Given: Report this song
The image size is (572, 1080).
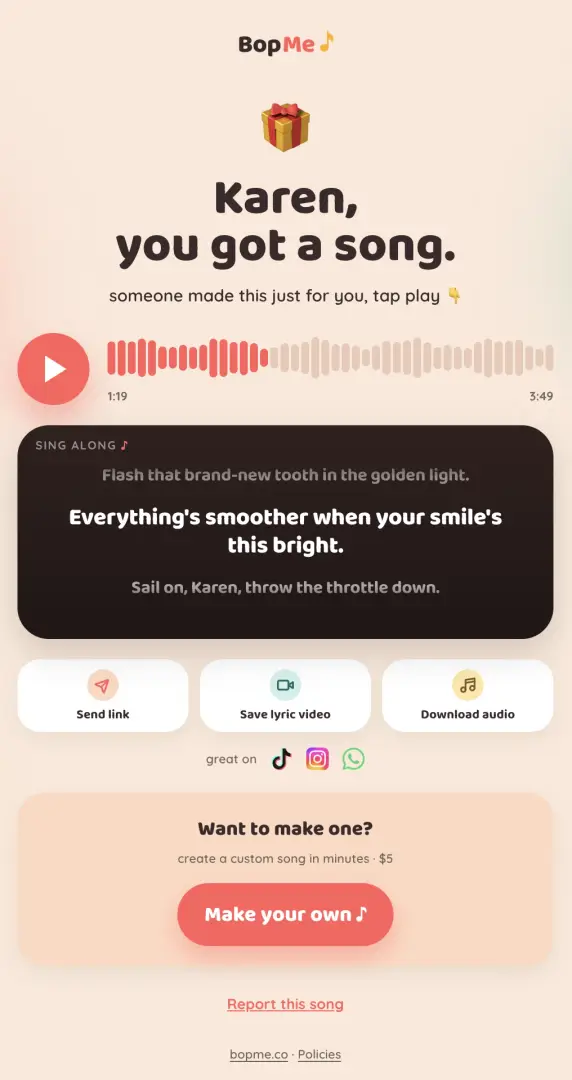Looking at the screenshot, I should (285, 1004).
